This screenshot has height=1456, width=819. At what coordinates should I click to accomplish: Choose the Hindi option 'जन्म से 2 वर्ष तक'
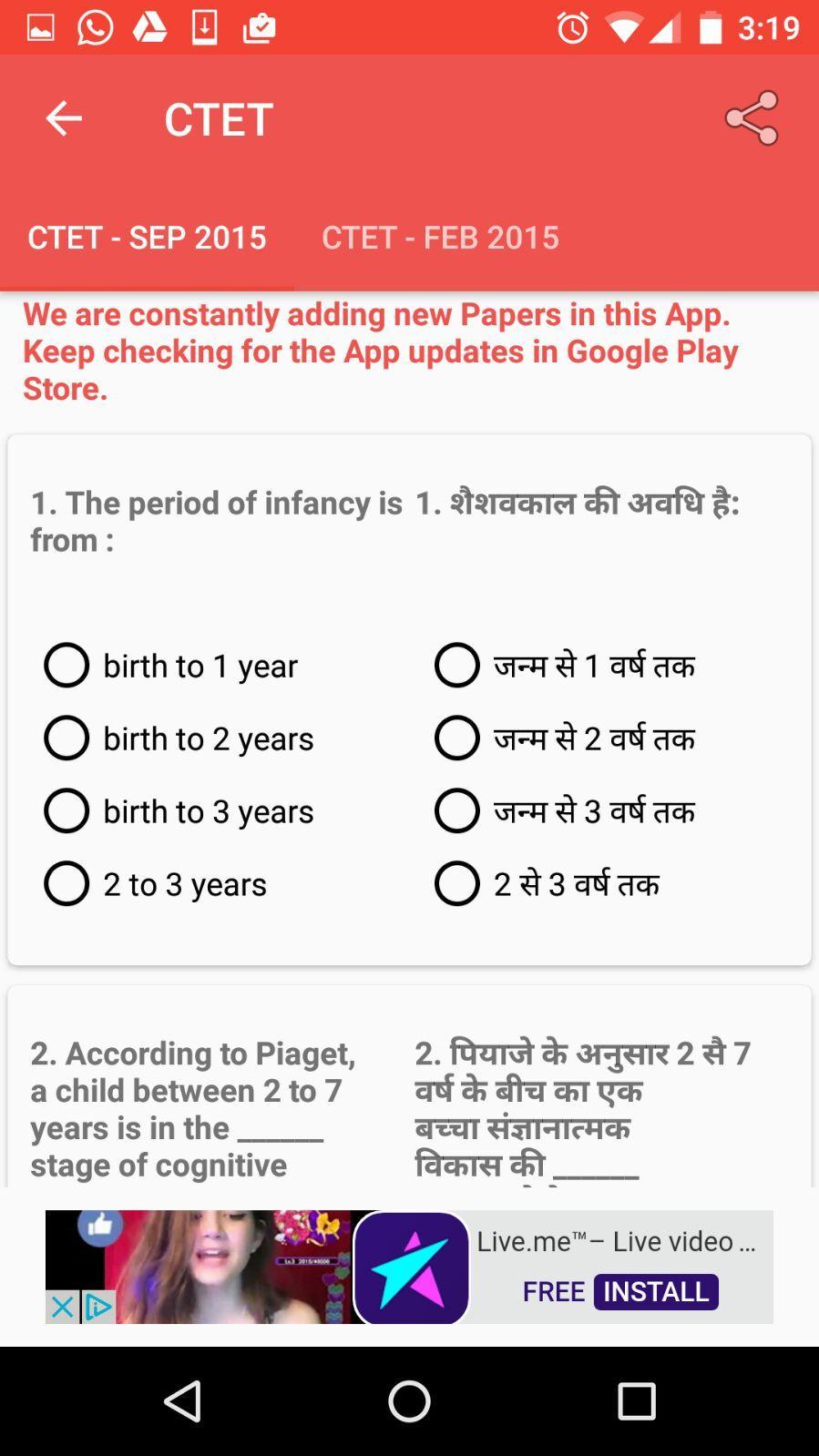click(457, 738)
